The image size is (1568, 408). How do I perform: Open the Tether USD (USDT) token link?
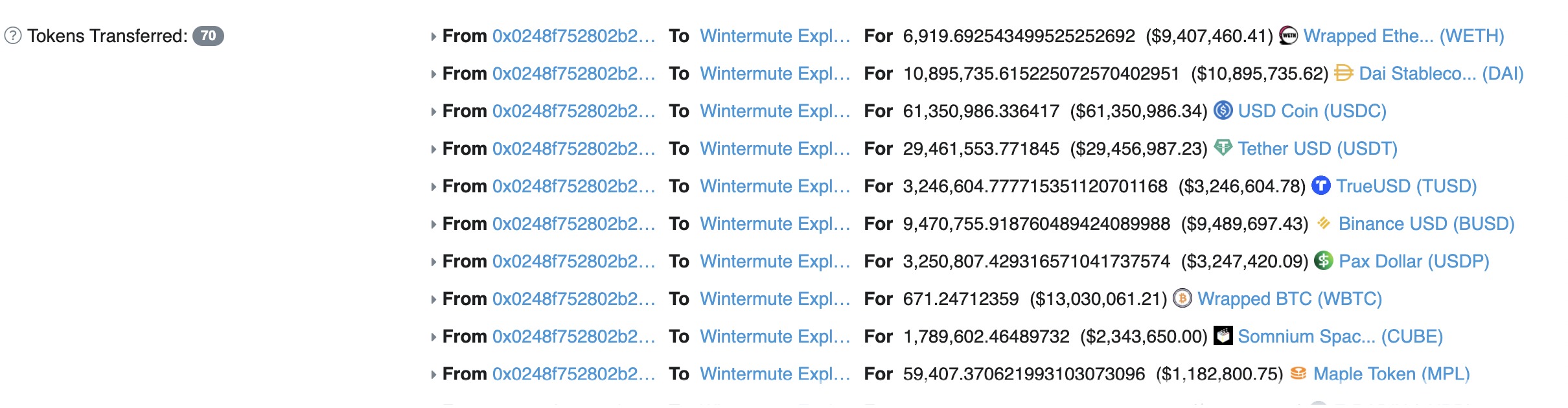point(1317,148)
